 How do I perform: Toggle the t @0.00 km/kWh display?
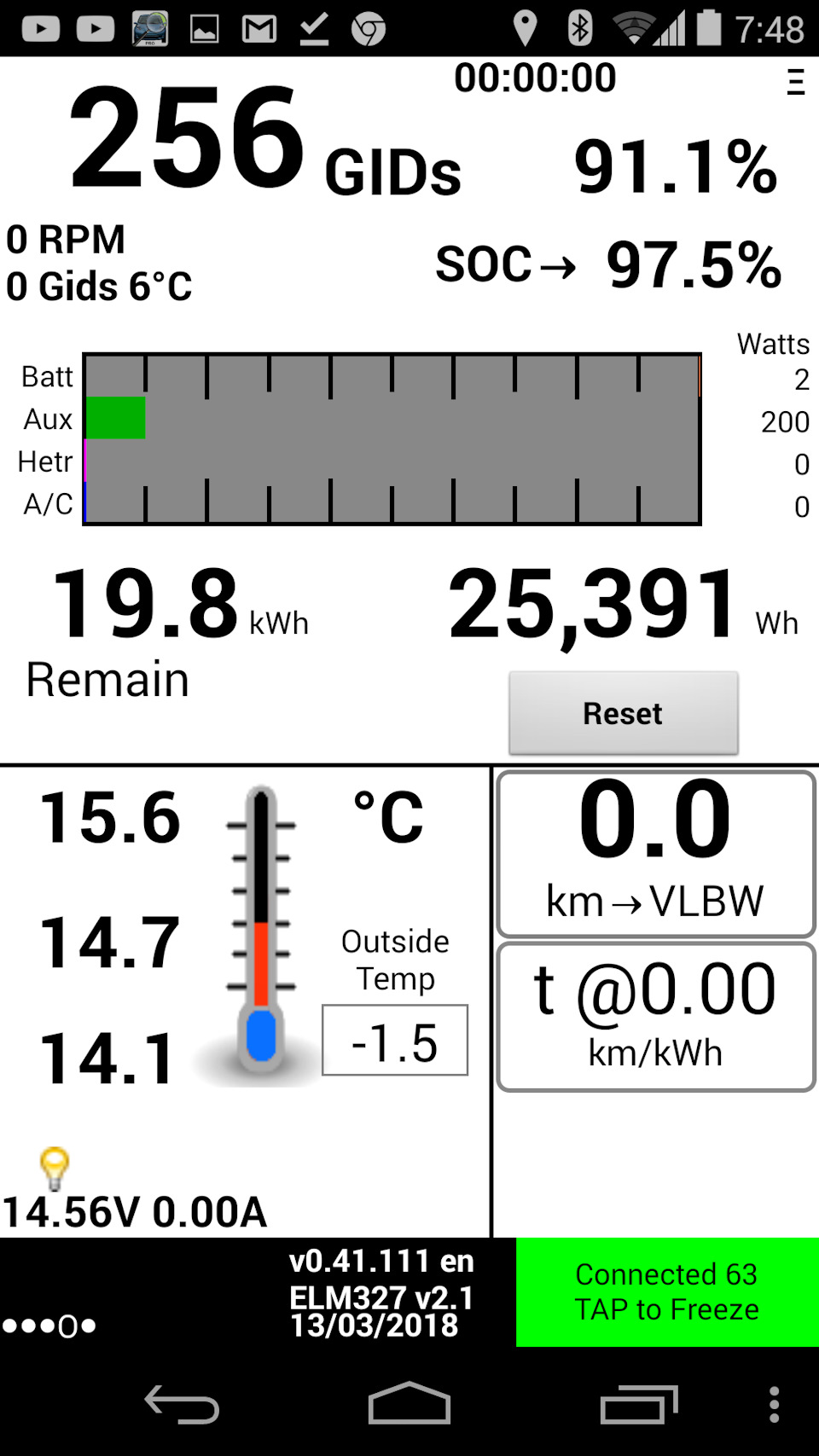click(654, 1017)
